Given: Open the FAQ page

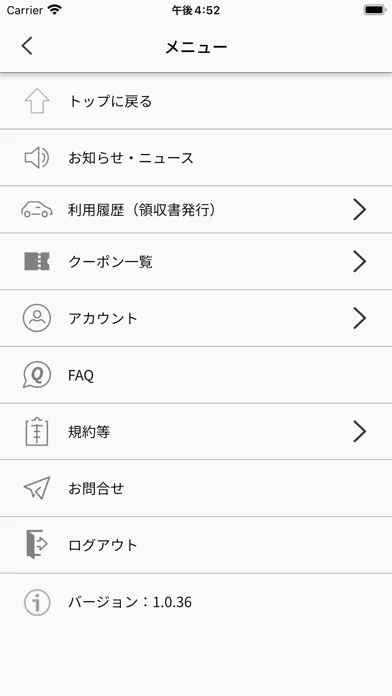Looking at the screenshot, I should tap(196, 375).
